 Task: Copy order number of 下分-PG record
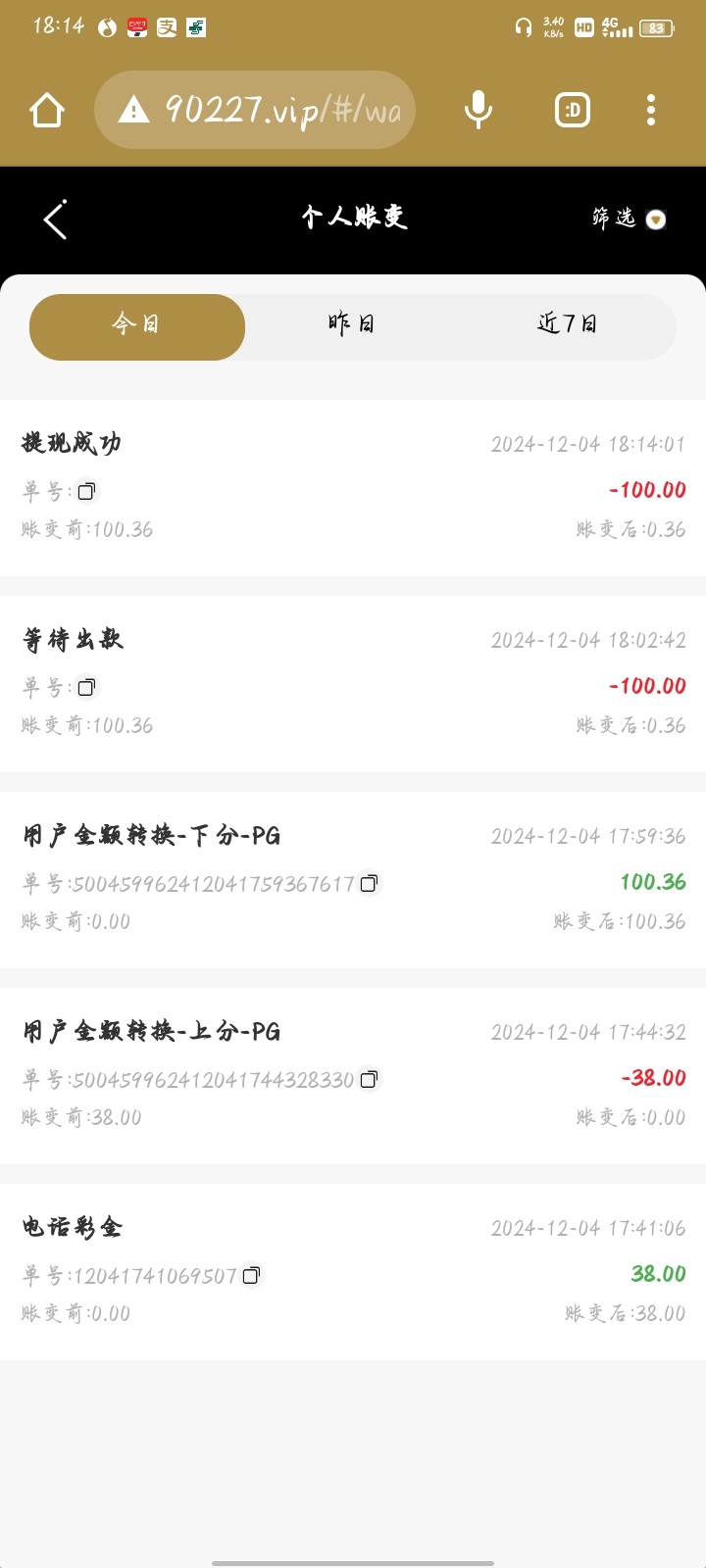[x=369, y=883]
